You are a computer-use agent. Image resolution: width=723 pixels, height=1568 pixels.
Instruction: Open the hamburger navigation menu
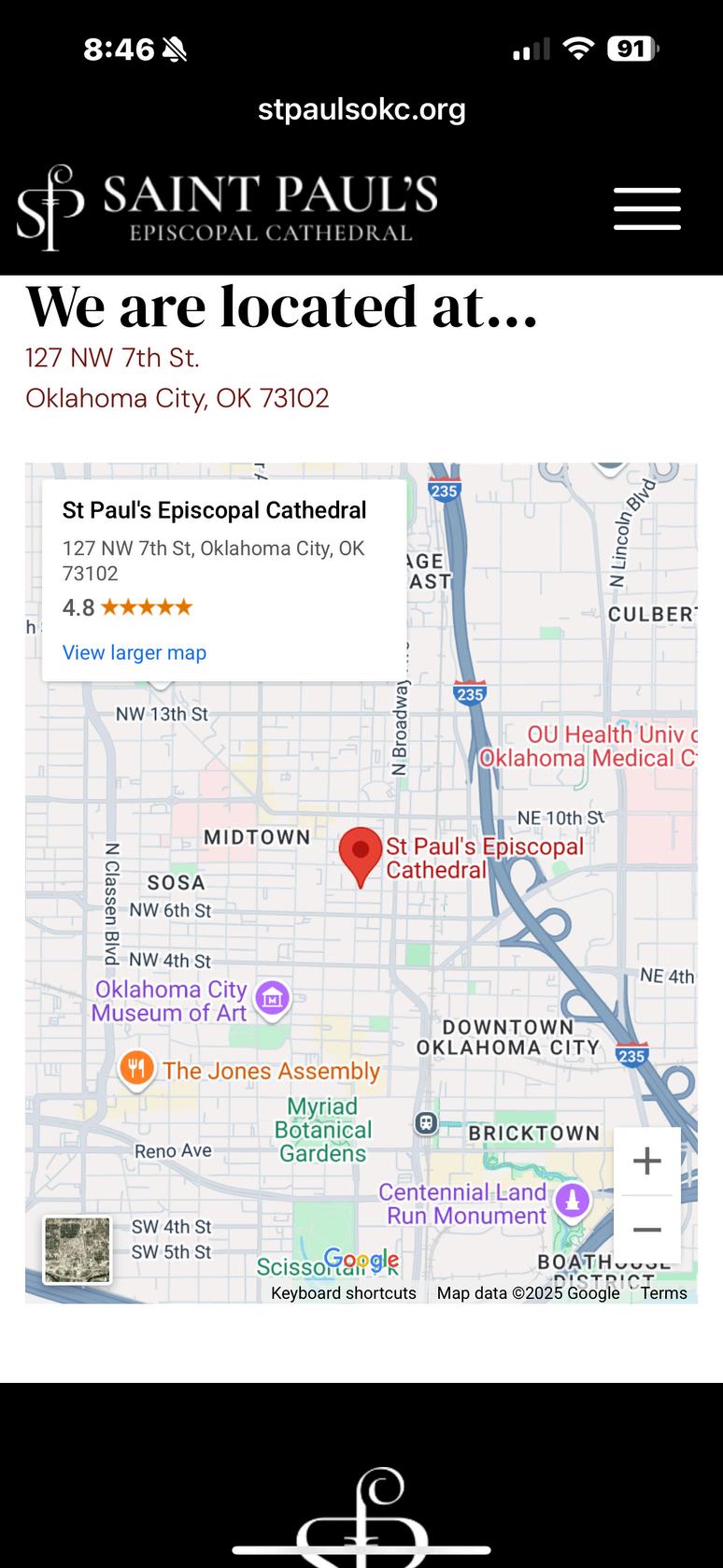pyautogui.click(x=646, y=207)
